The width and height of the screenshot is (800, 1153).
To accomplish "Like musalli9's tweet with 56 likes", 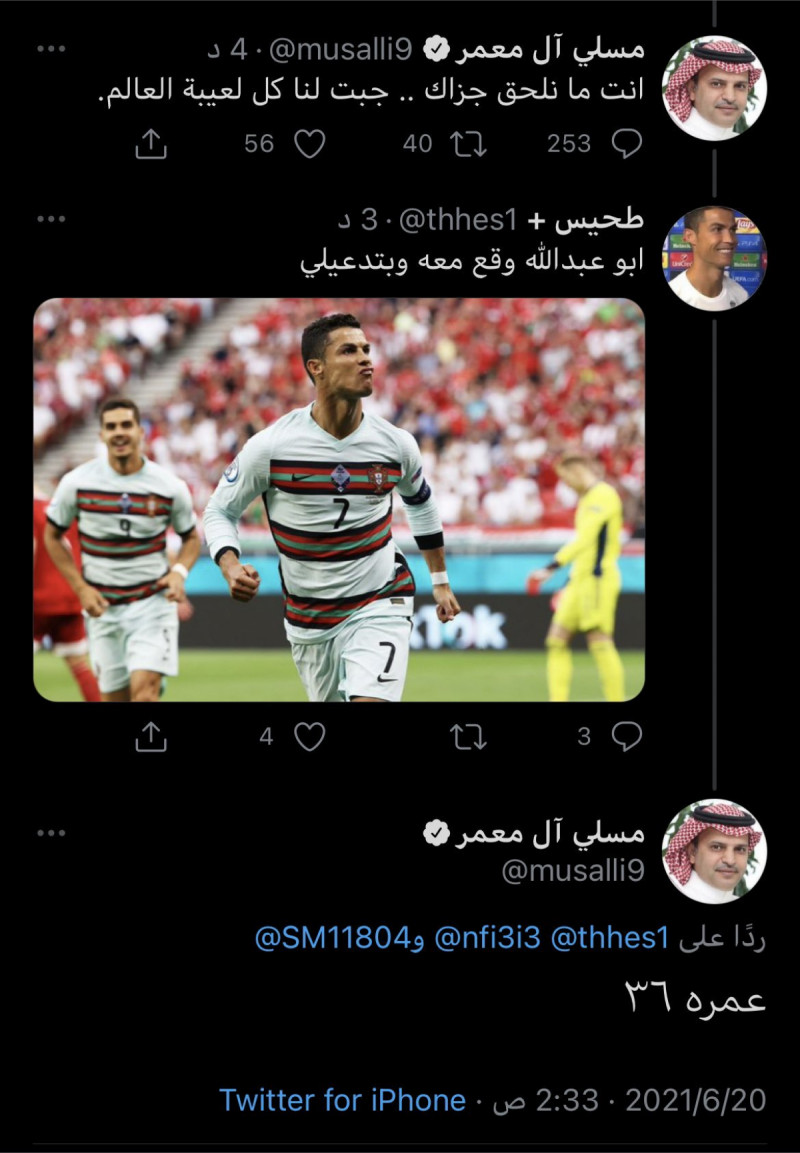I will (x=310, y=144).
